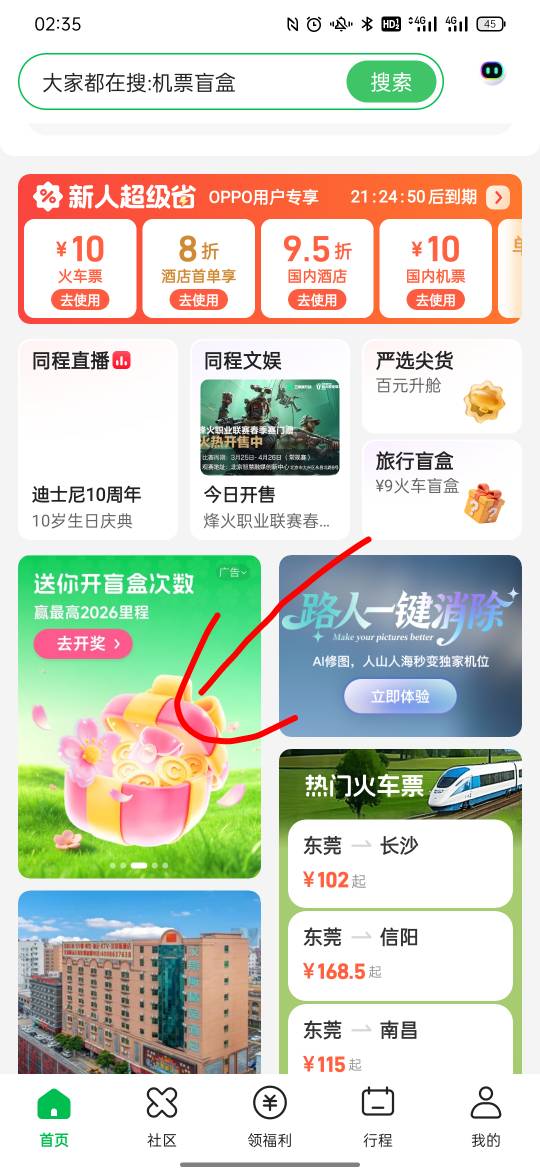Open the 同程直播 card
Screen dimensions: 540x1170
point(98,439)
